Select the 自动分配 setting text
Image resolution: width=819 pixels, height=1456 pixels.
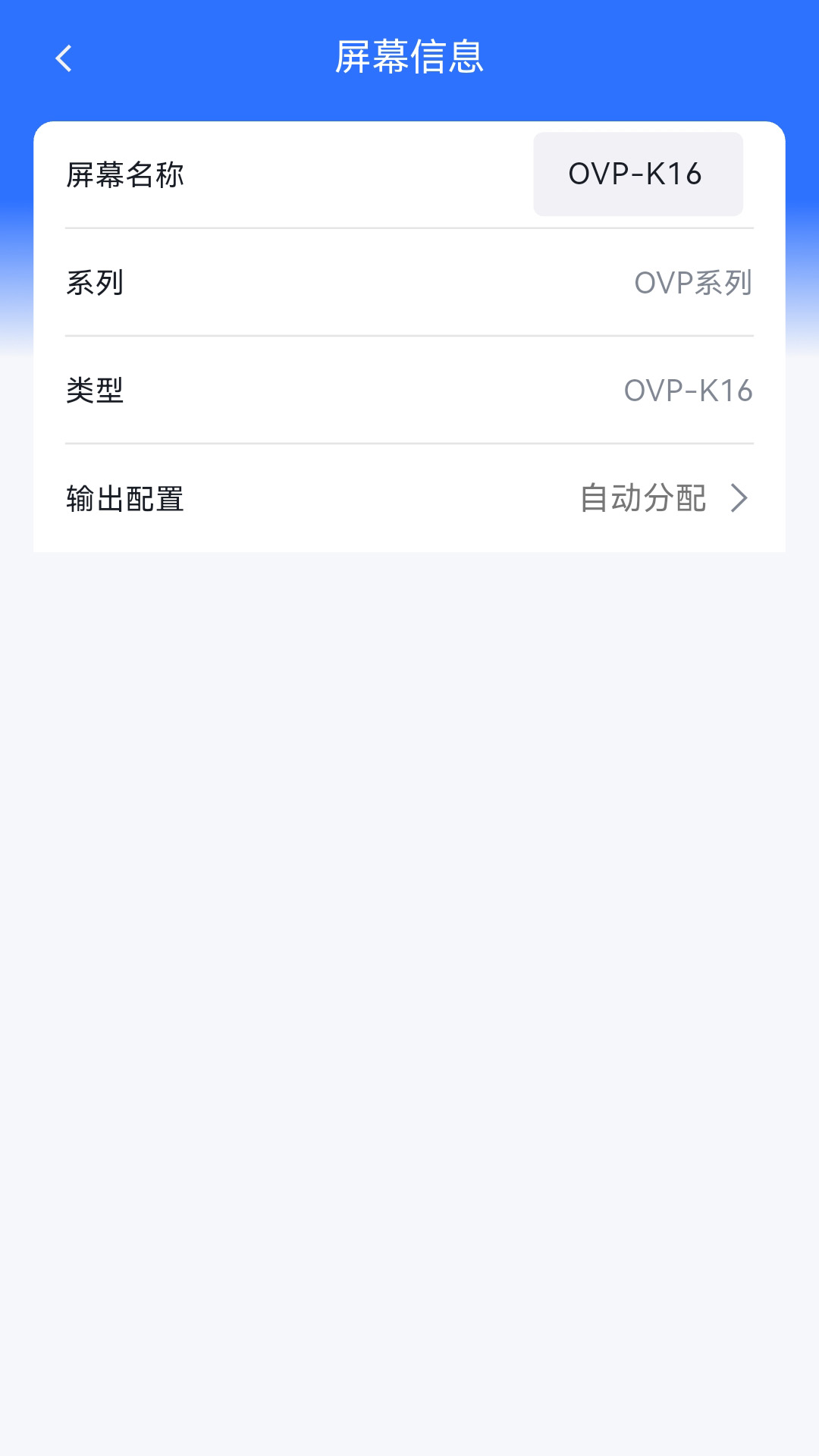(642, 500)
